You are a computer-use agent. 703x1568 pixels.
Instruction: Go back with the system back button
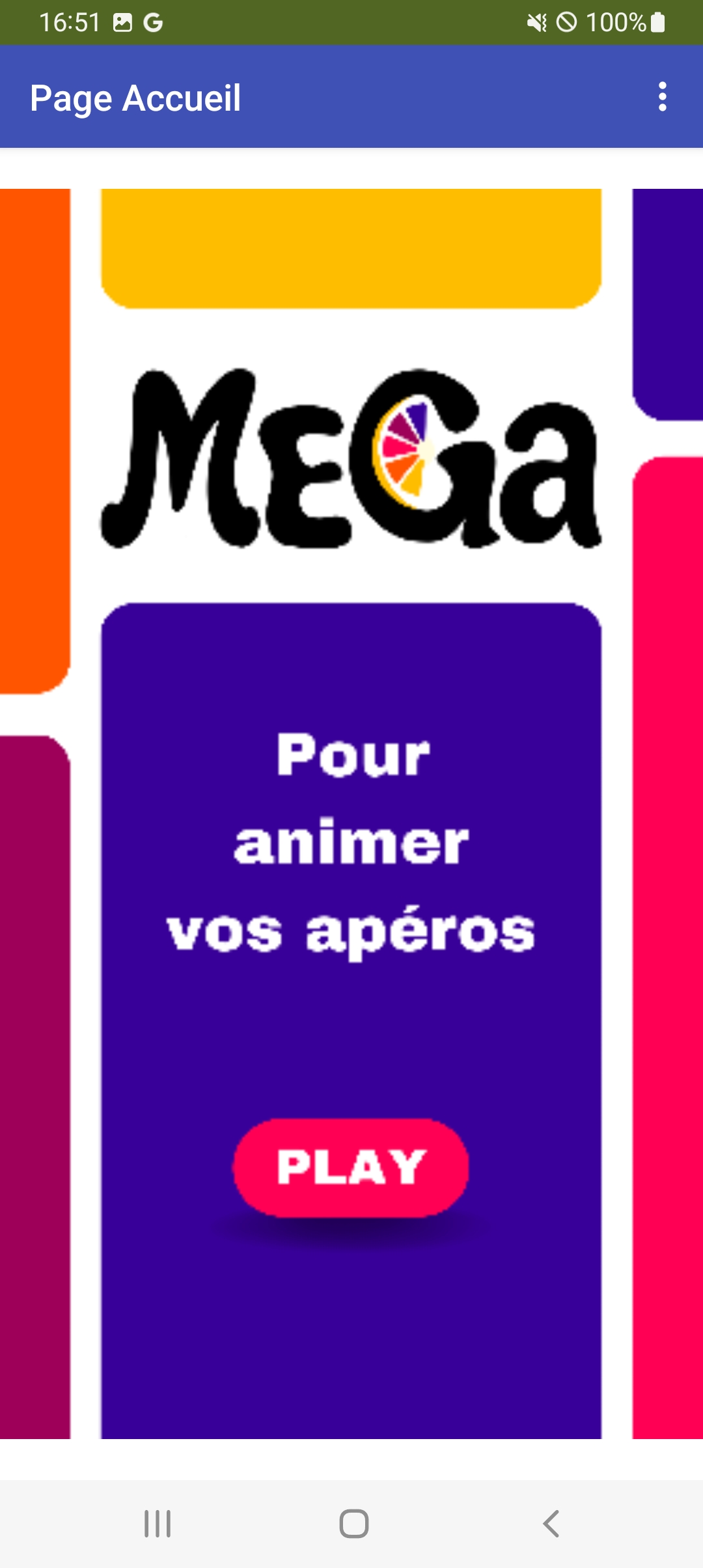point(551,1524)
